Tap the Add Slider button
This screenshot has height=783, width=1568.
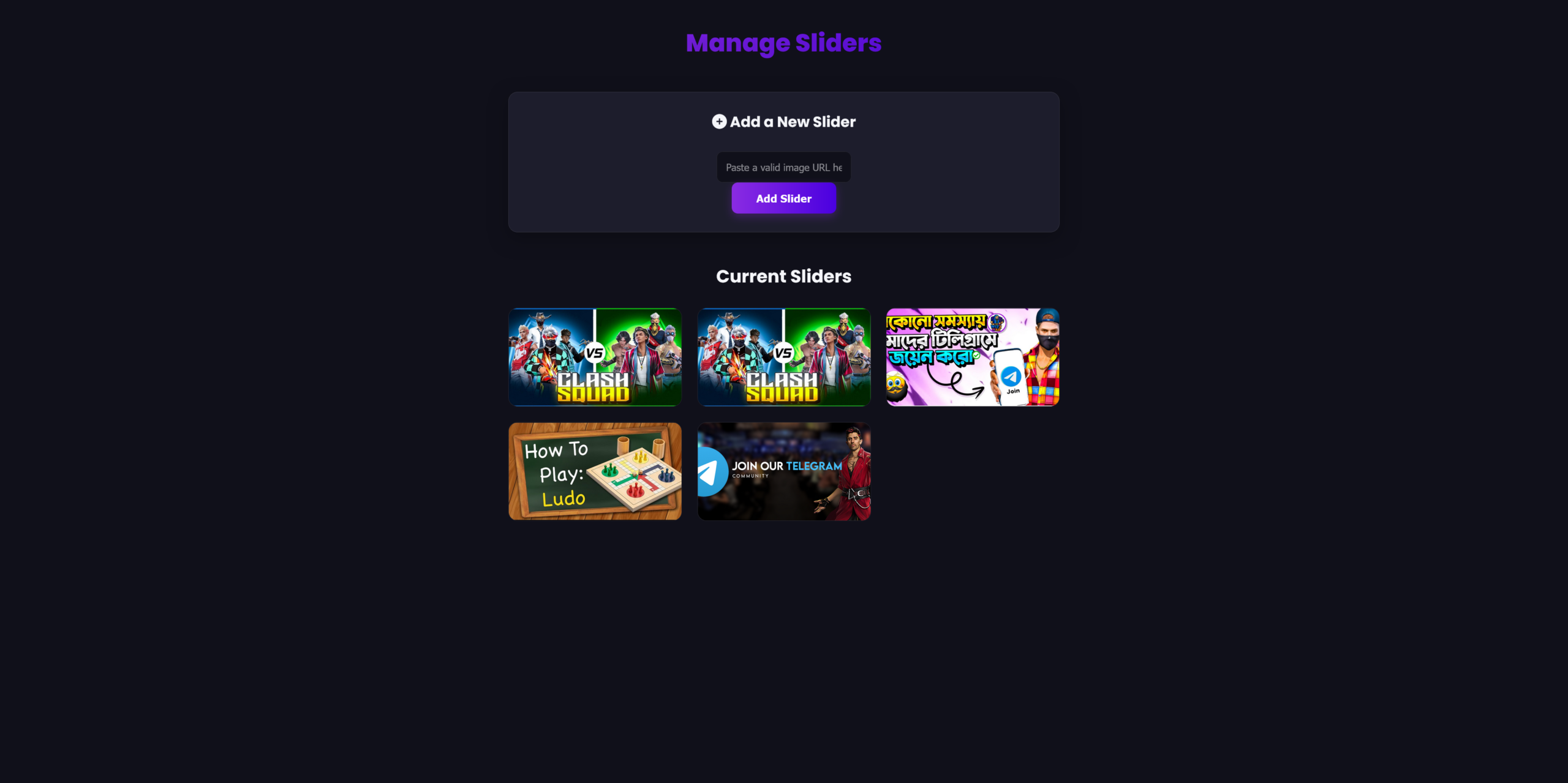783,198
